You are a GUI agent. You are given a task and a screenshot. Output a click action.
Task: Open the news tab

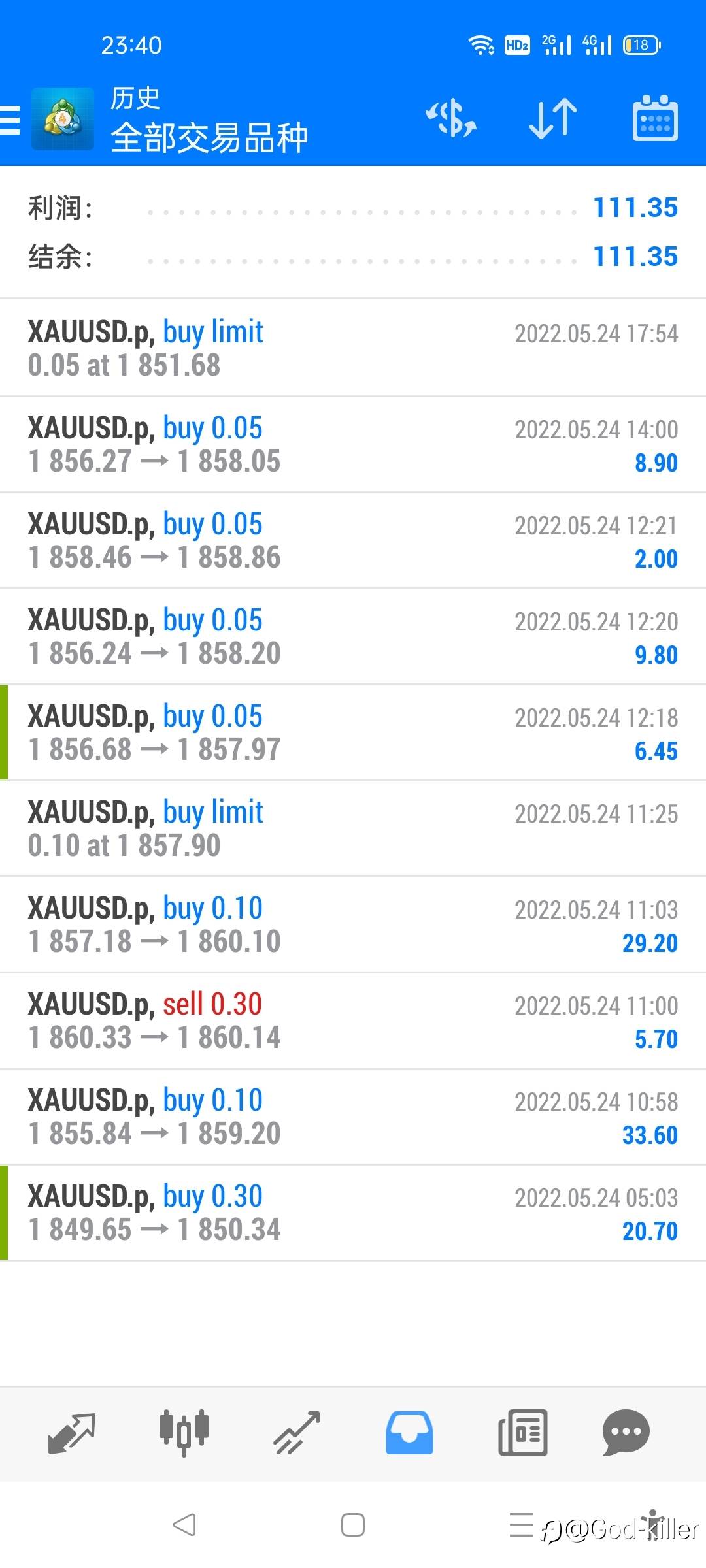point(522,1433)
